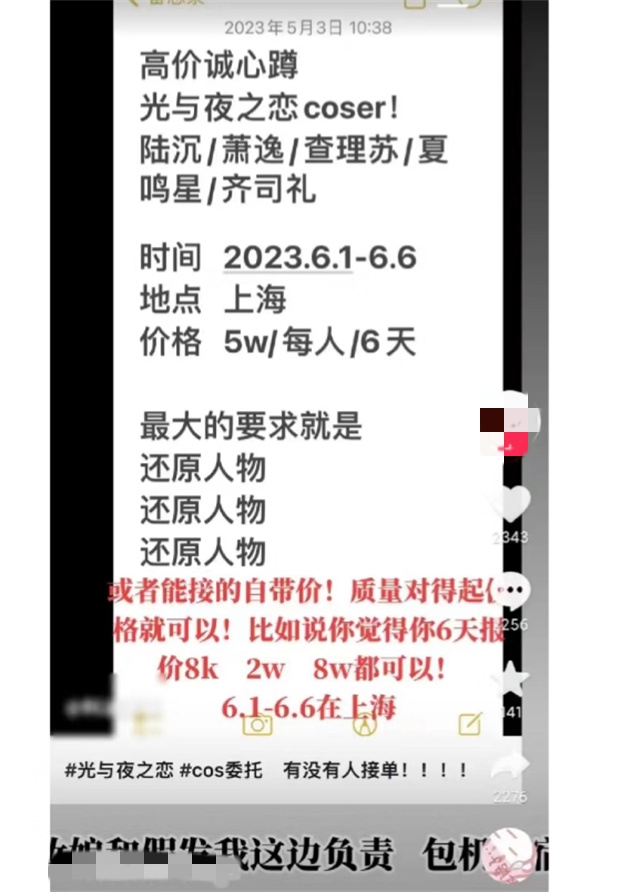Add this video to favorites
The width and height of the screenshot is (640, 892).
[512, 678]
